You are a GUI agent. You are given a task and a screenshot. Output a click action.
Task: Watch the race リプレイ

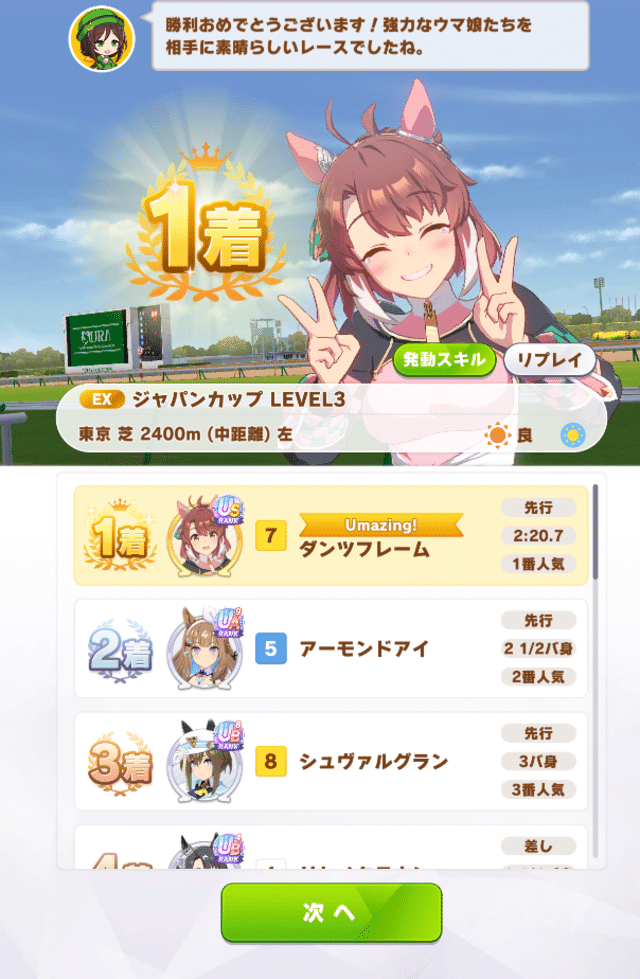click(x=549, y=360)
